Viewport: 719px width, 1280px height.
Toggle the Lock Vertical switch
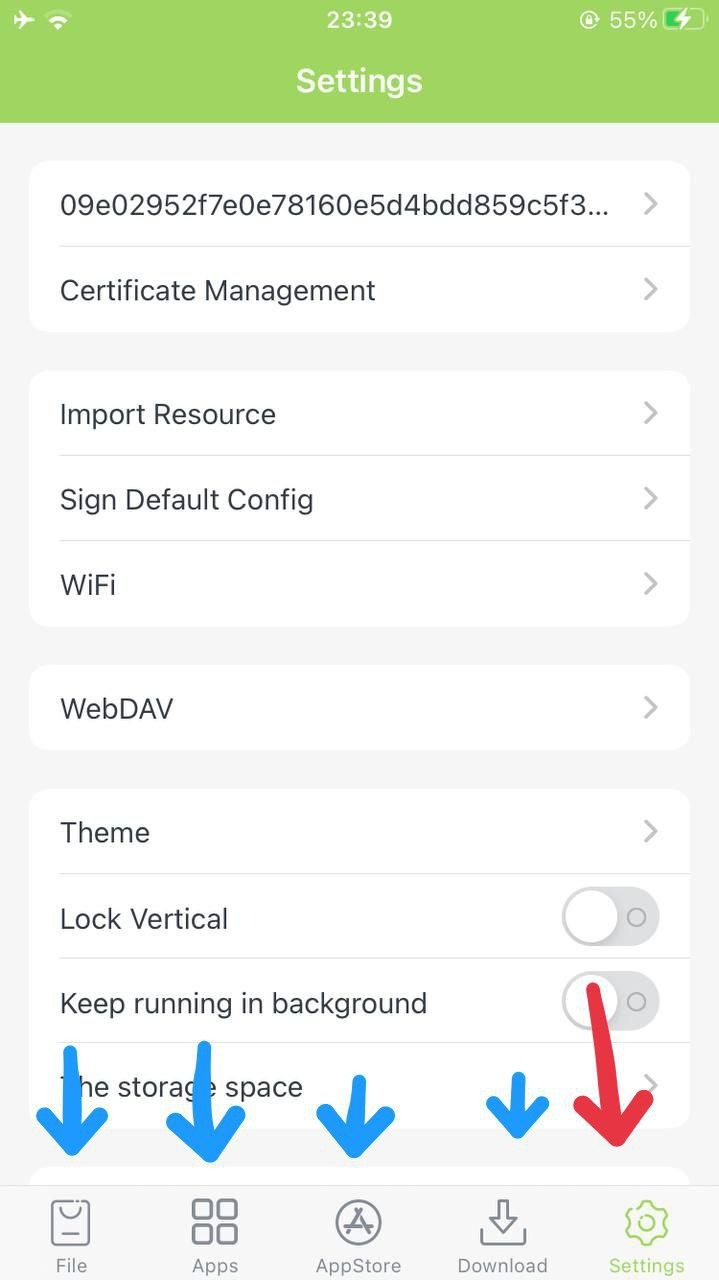point(610,917)
